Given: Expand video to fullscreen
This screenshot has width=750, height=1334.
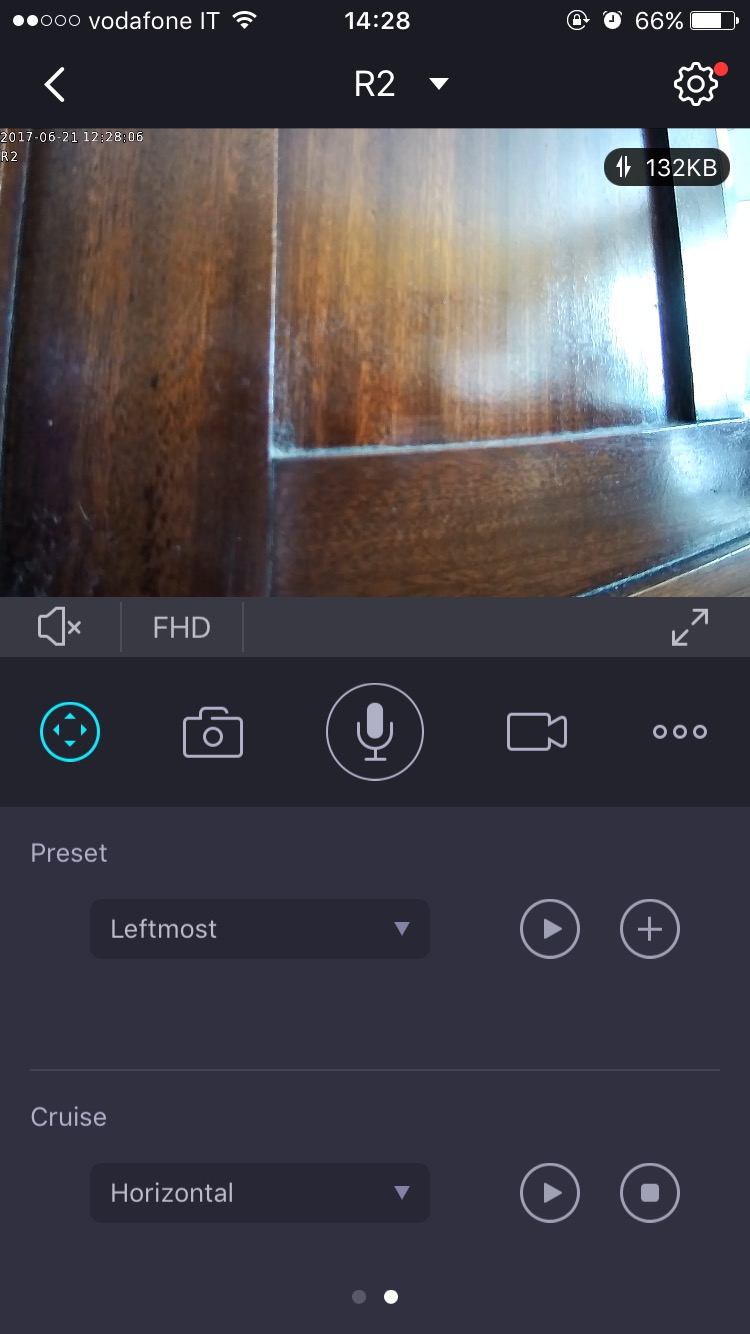Looking at the screenshot, I should (x=690, y=628).
